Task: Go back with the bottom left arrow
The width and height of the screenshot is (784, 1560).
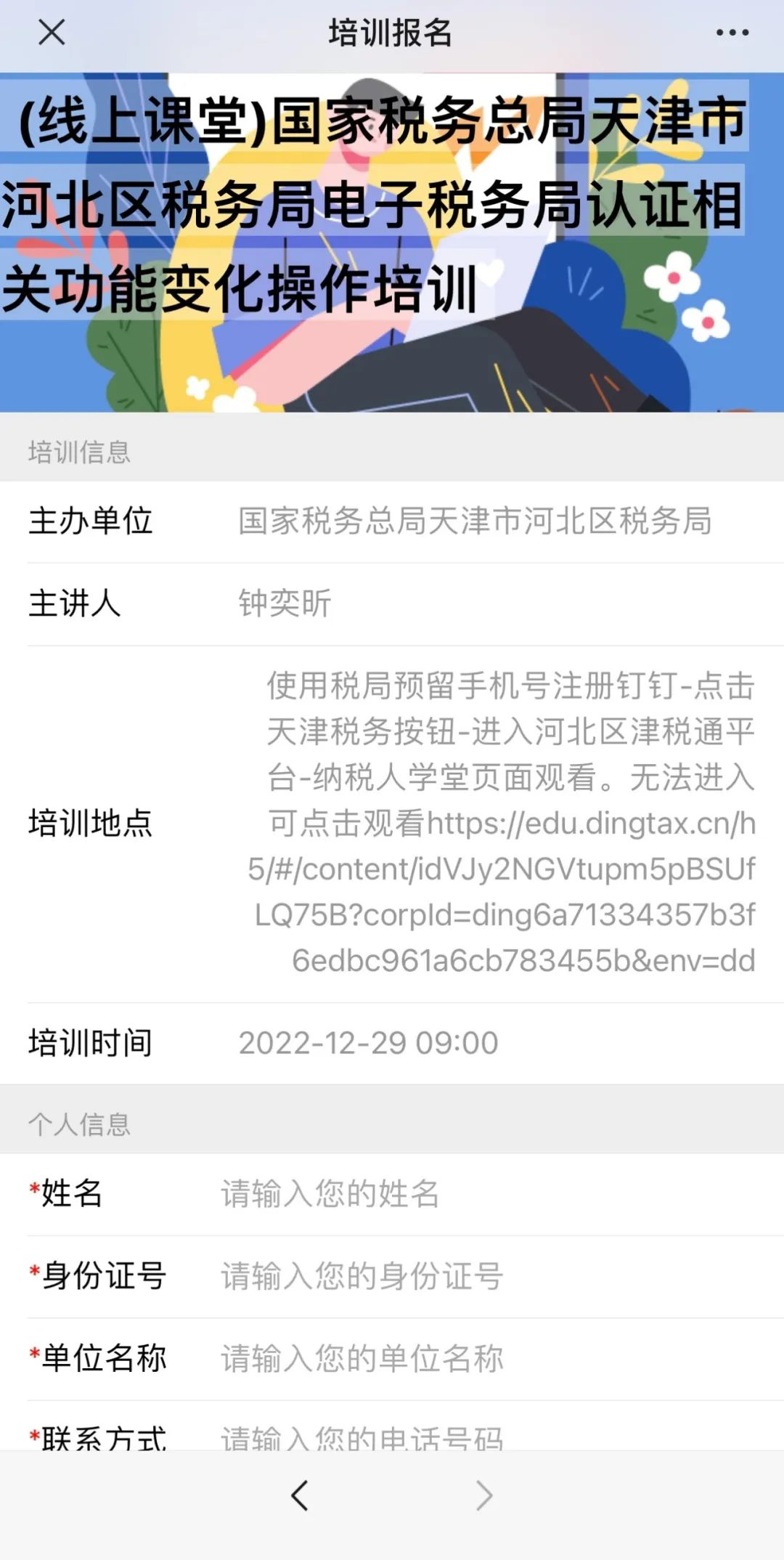Action: pos(300,1495)
